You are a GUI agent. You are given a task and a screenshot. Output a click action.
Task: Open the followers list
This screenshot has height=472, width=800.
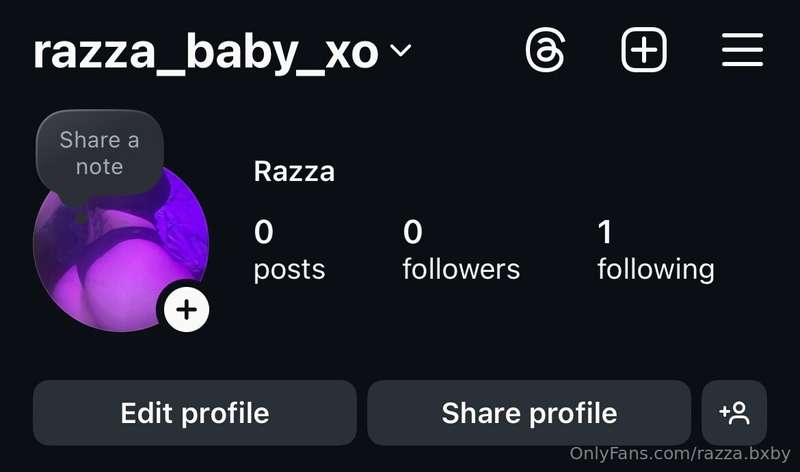point(460,250)
